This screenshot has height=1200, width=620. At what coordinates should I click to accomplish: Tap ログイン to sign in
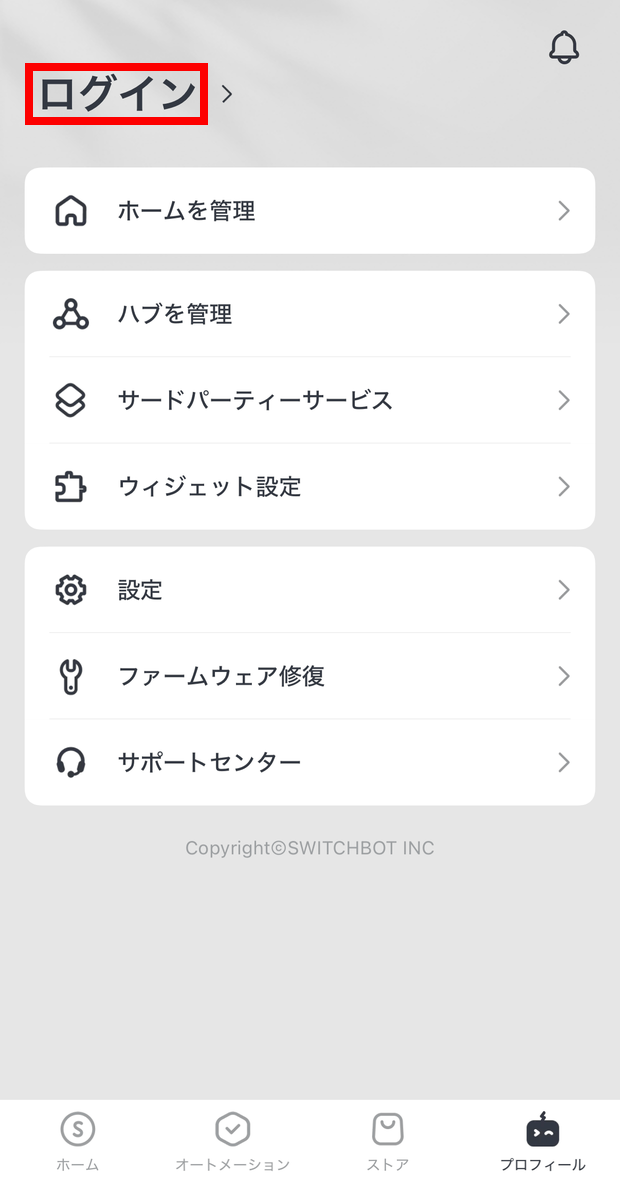pyautogui.click(x=117, y=94)
